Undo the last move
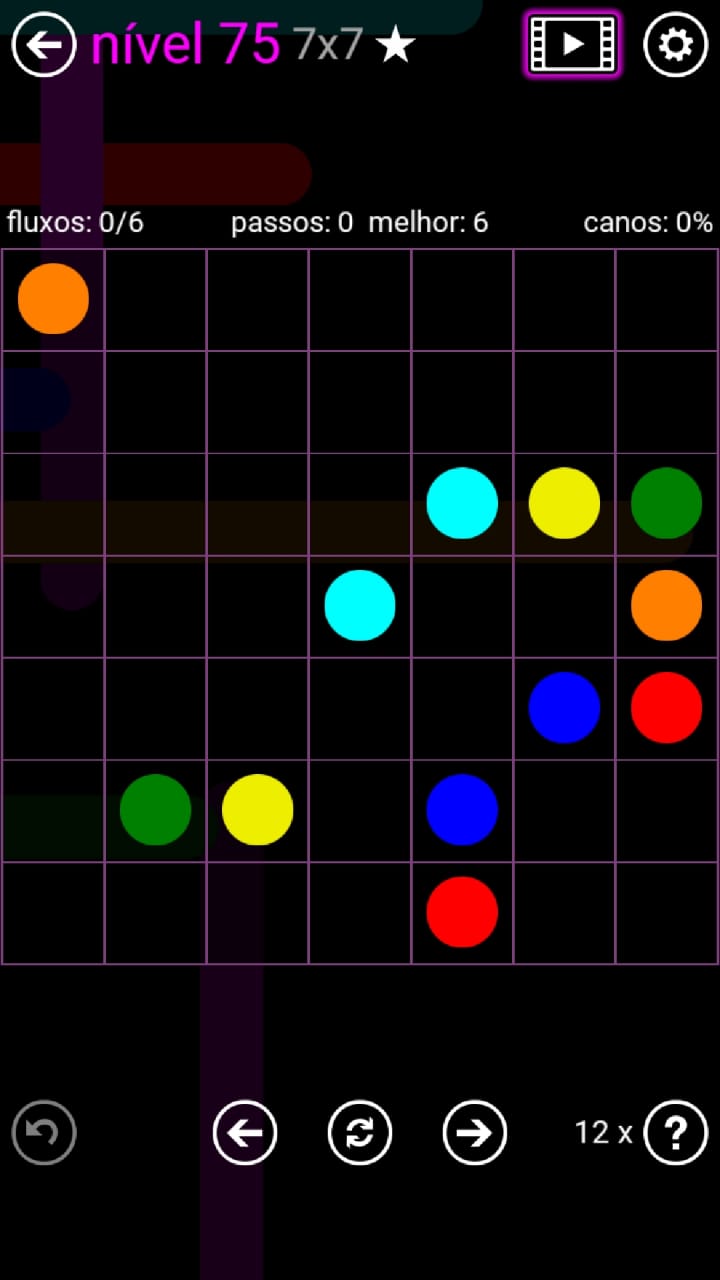 (x=44, y=1133)
